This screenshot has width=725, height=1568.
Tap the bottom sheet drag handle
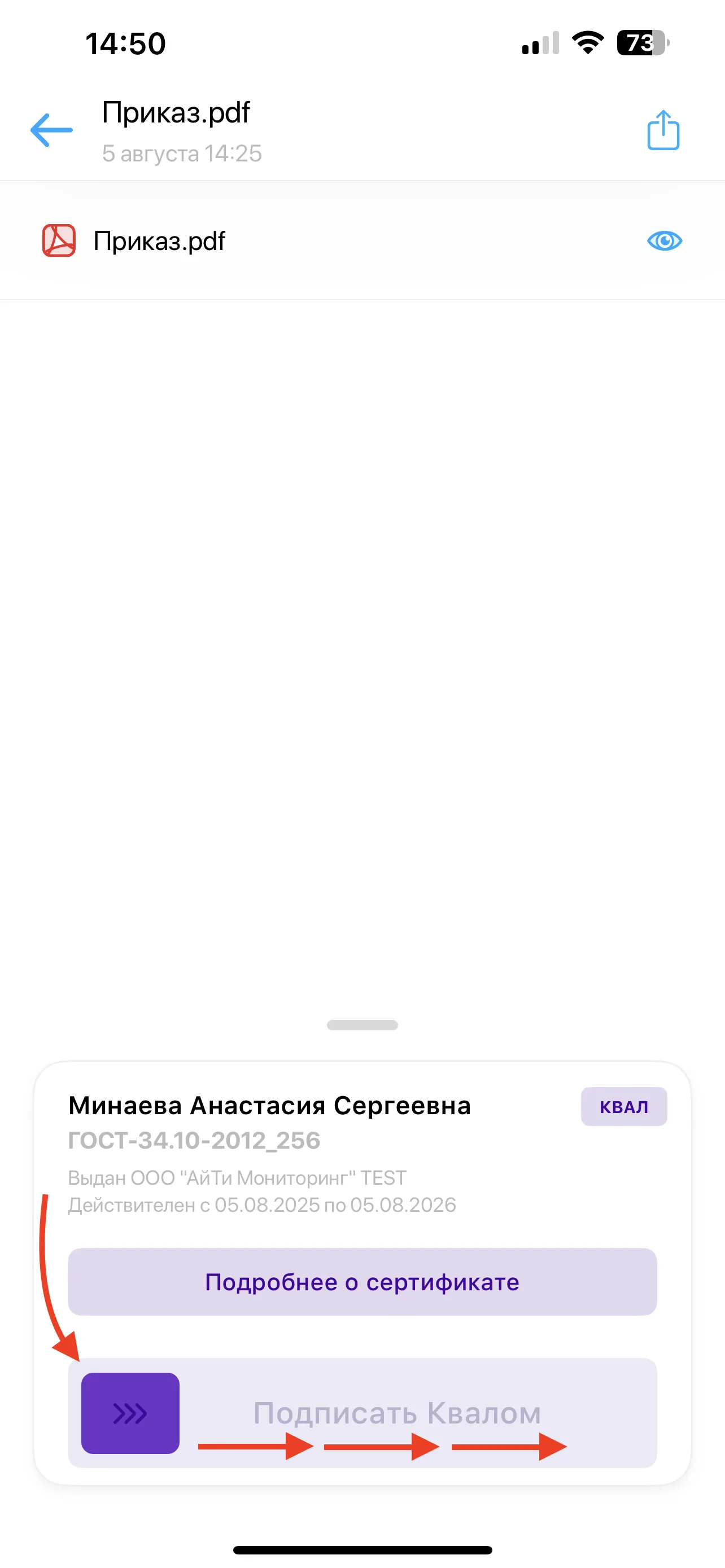[x=362, y=1025]
